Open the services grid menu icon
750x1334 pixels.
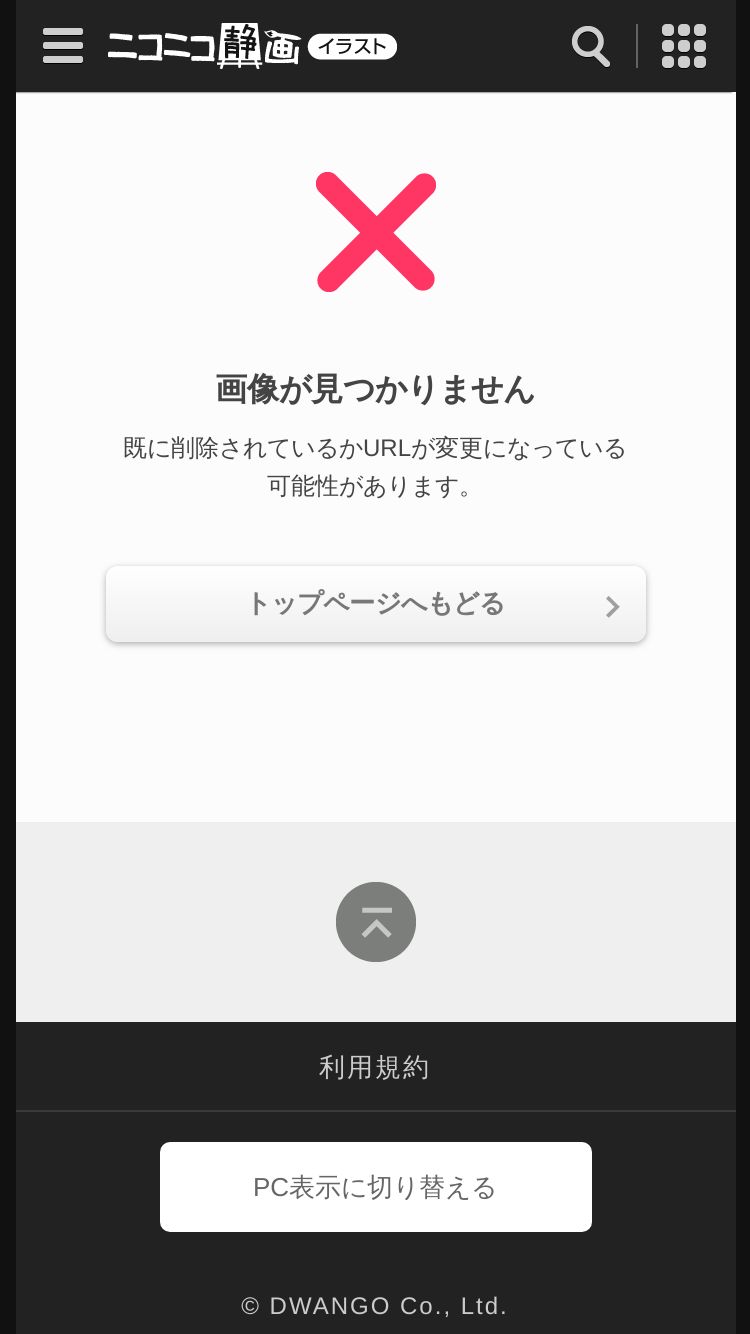tap(684, 46)
